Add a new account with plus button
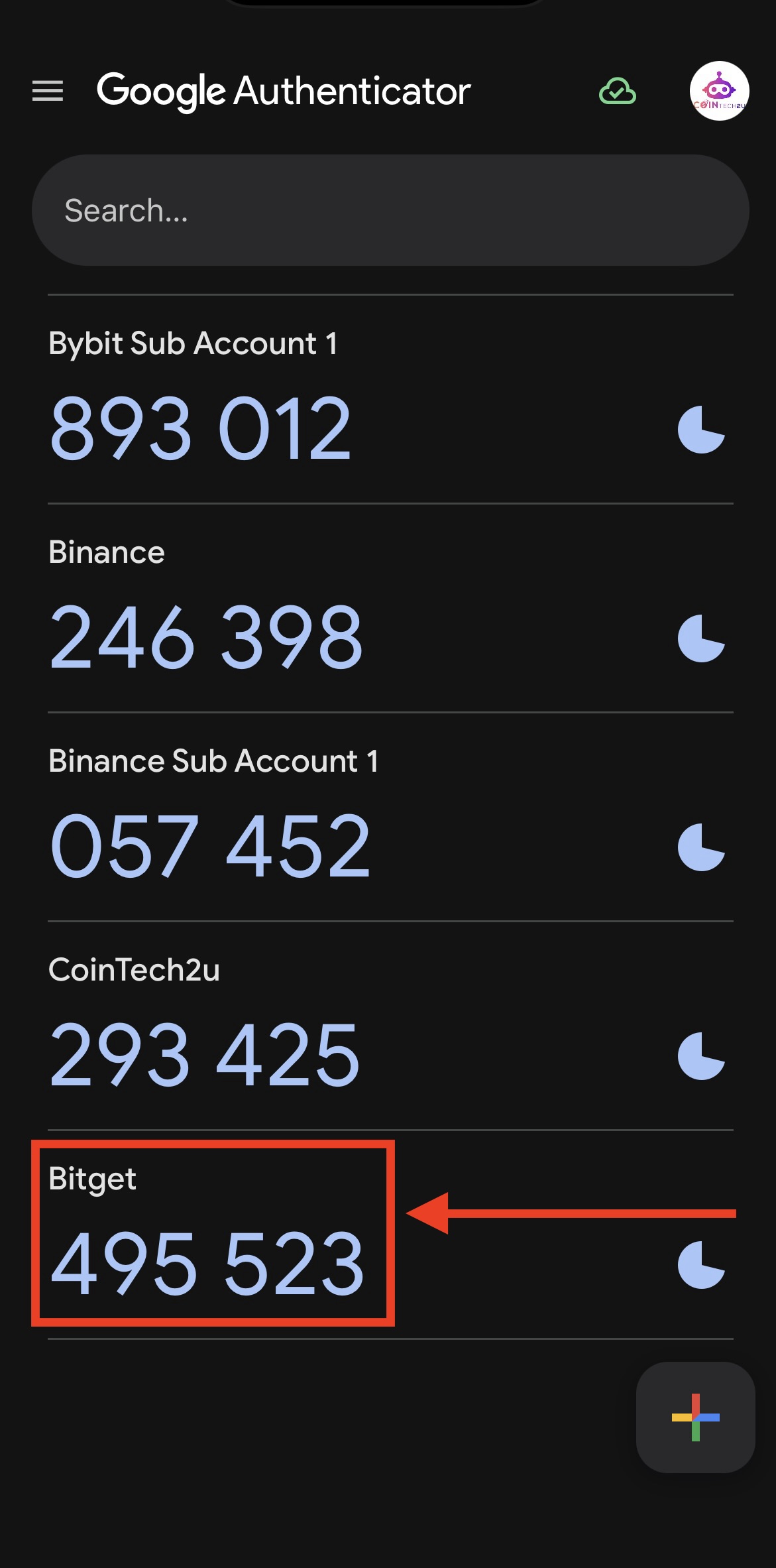 click(x=695, y=1417)
